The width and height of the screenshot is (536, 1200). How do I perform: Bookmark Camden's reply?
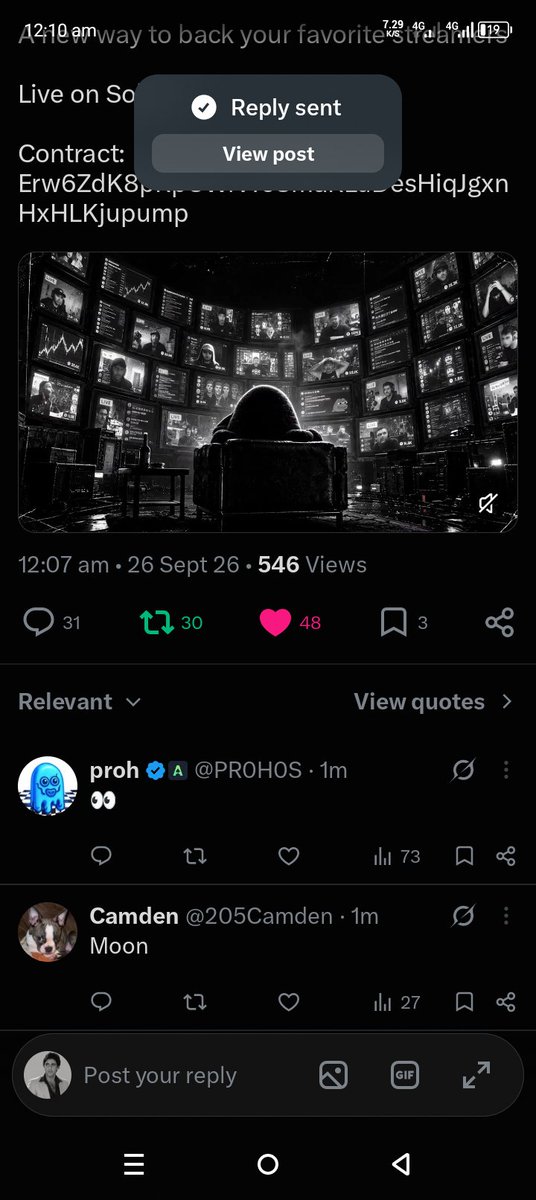coord(464,1002)
